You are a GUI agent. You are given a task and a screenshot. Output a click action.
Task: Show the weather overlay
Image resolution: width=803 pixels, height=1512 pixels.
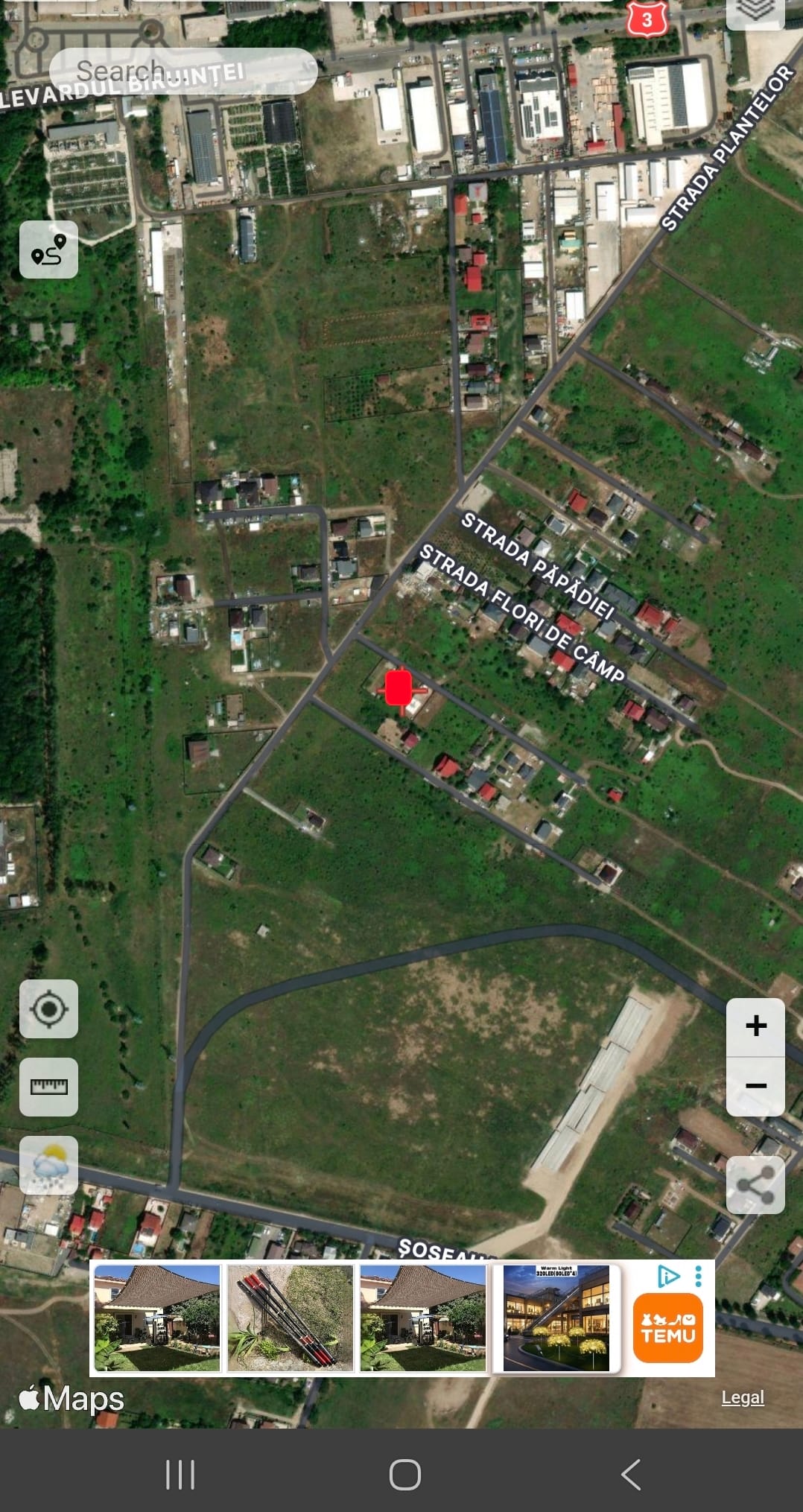[48, 1165]
